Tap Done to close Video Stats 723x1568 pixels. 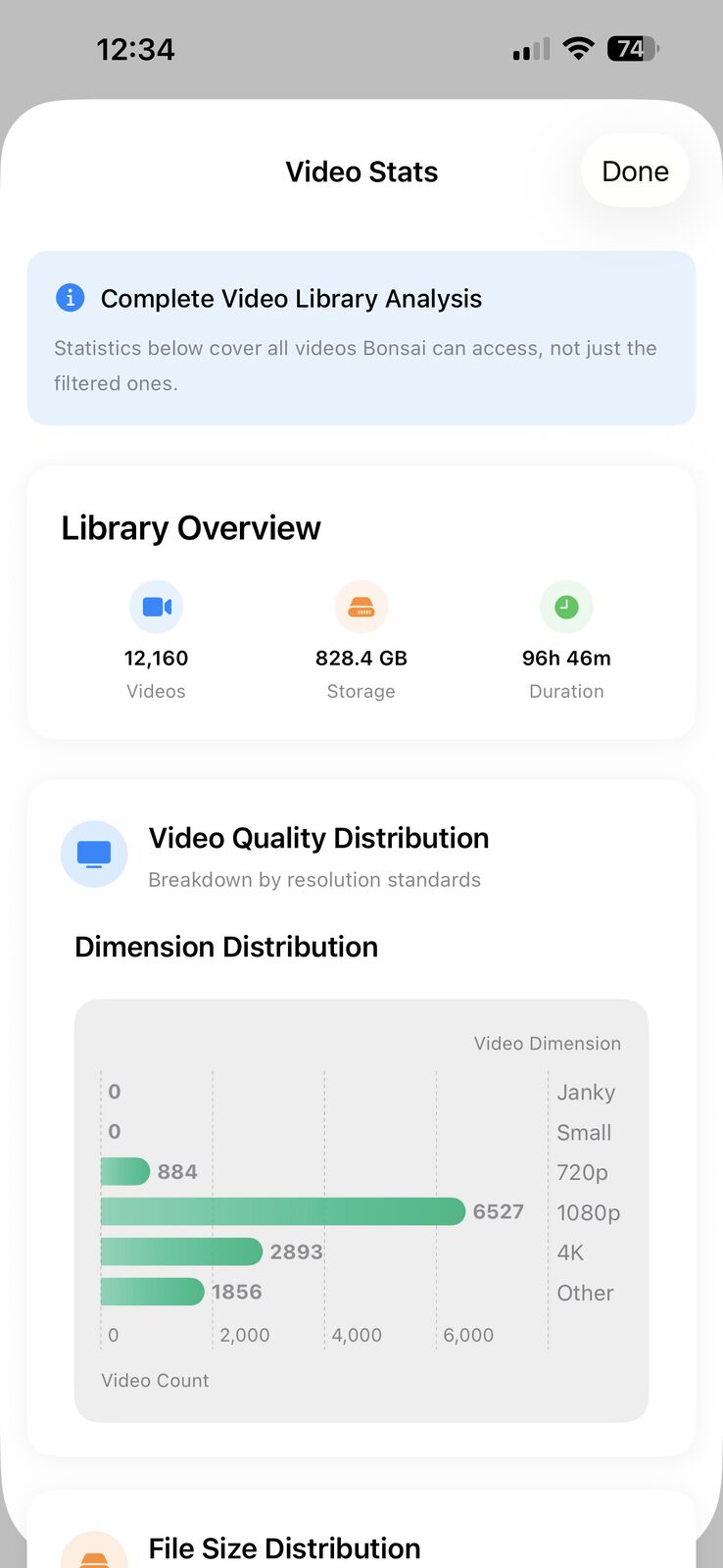click(x=635, y=171)
